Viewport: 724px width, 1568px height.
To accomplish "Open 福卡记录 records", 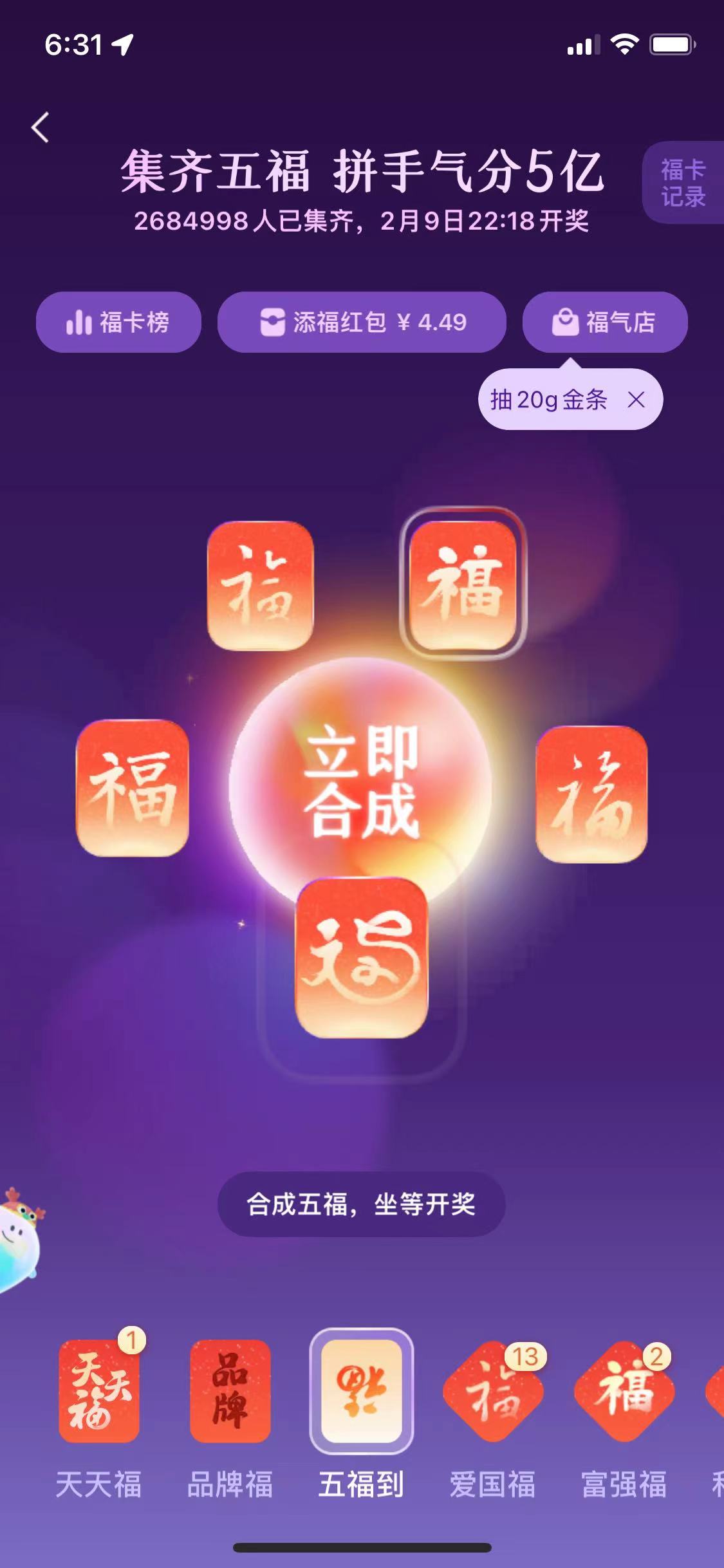I will pos(683,183).
